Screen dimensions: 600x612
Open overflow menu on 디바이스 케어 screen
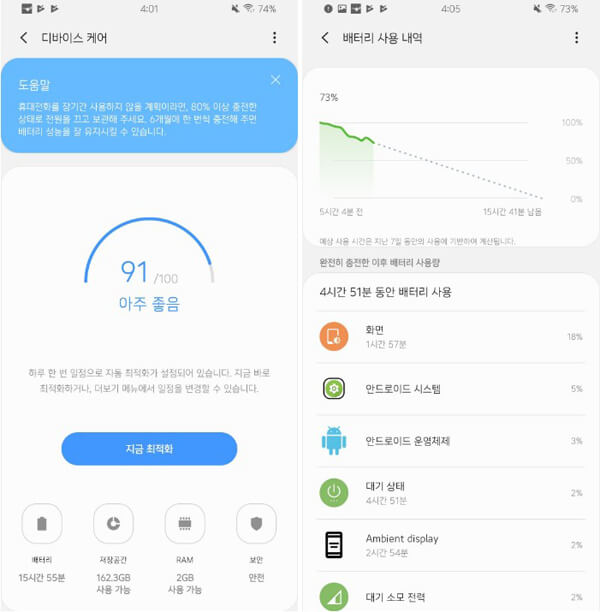pos(275,38)
